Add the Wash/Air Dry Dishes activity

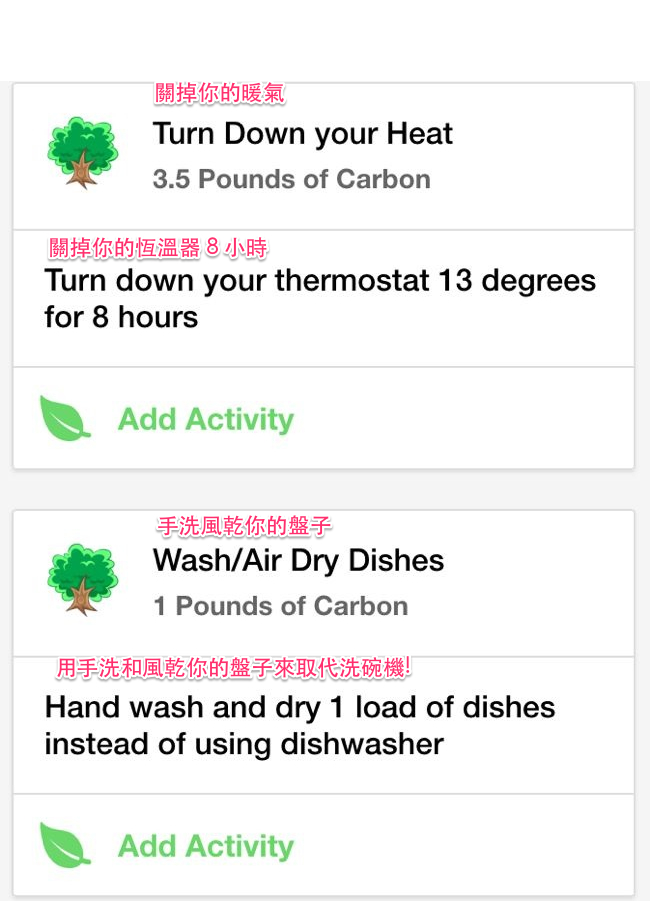pyautogui.click(x=205, y=846)
